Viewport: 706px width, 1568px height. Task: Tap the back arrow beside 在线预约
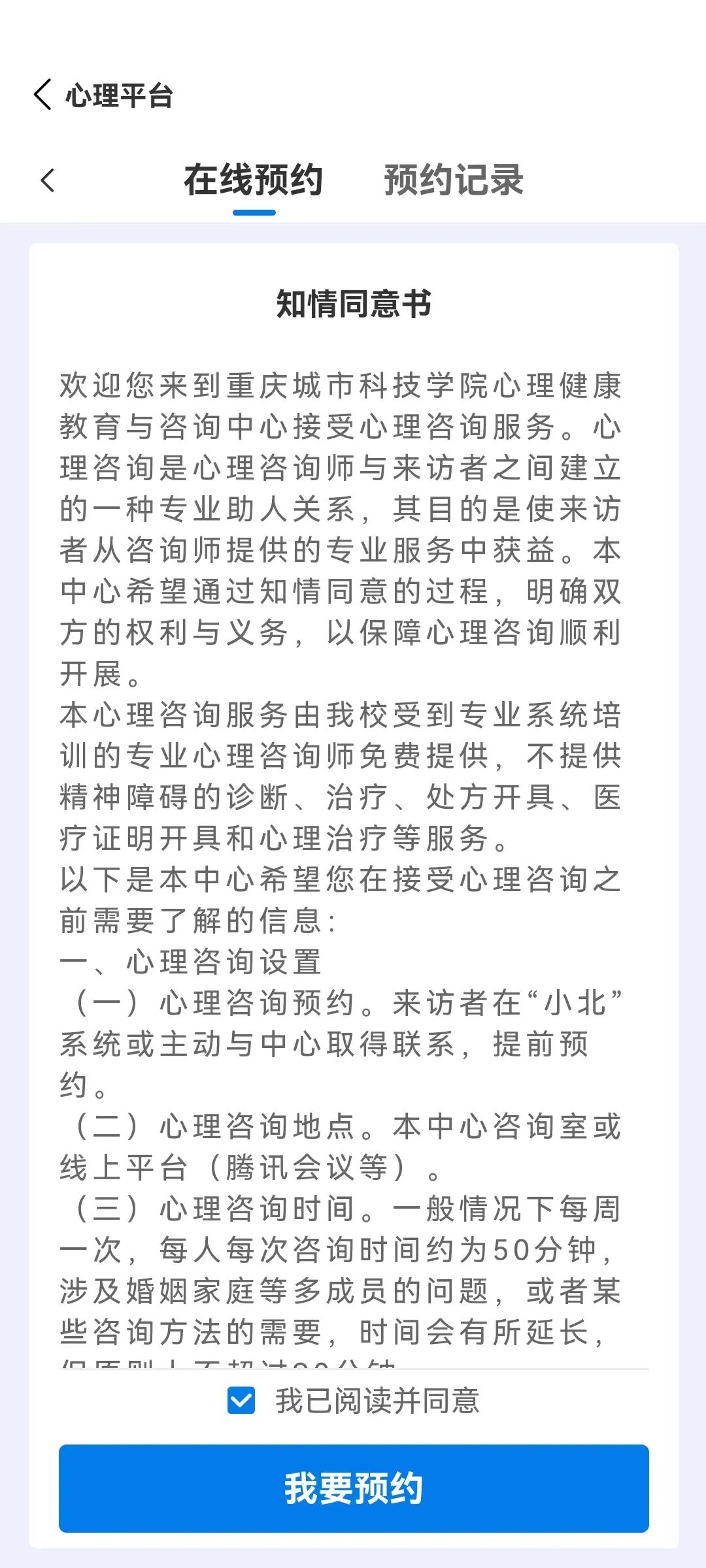point(48,180)
